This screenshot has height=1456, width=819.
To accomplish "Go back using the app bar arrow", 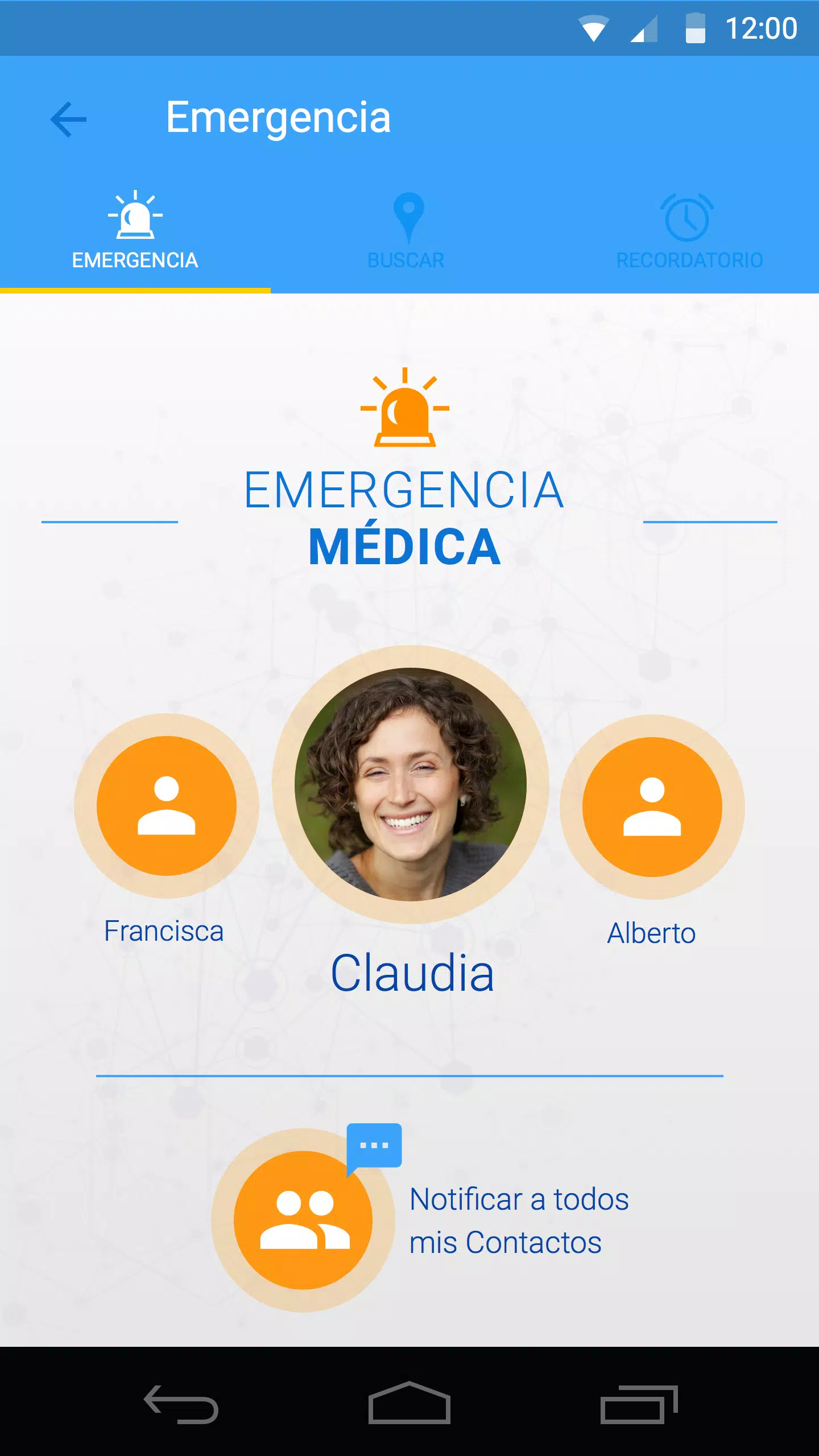I will (x=68, y=119).
